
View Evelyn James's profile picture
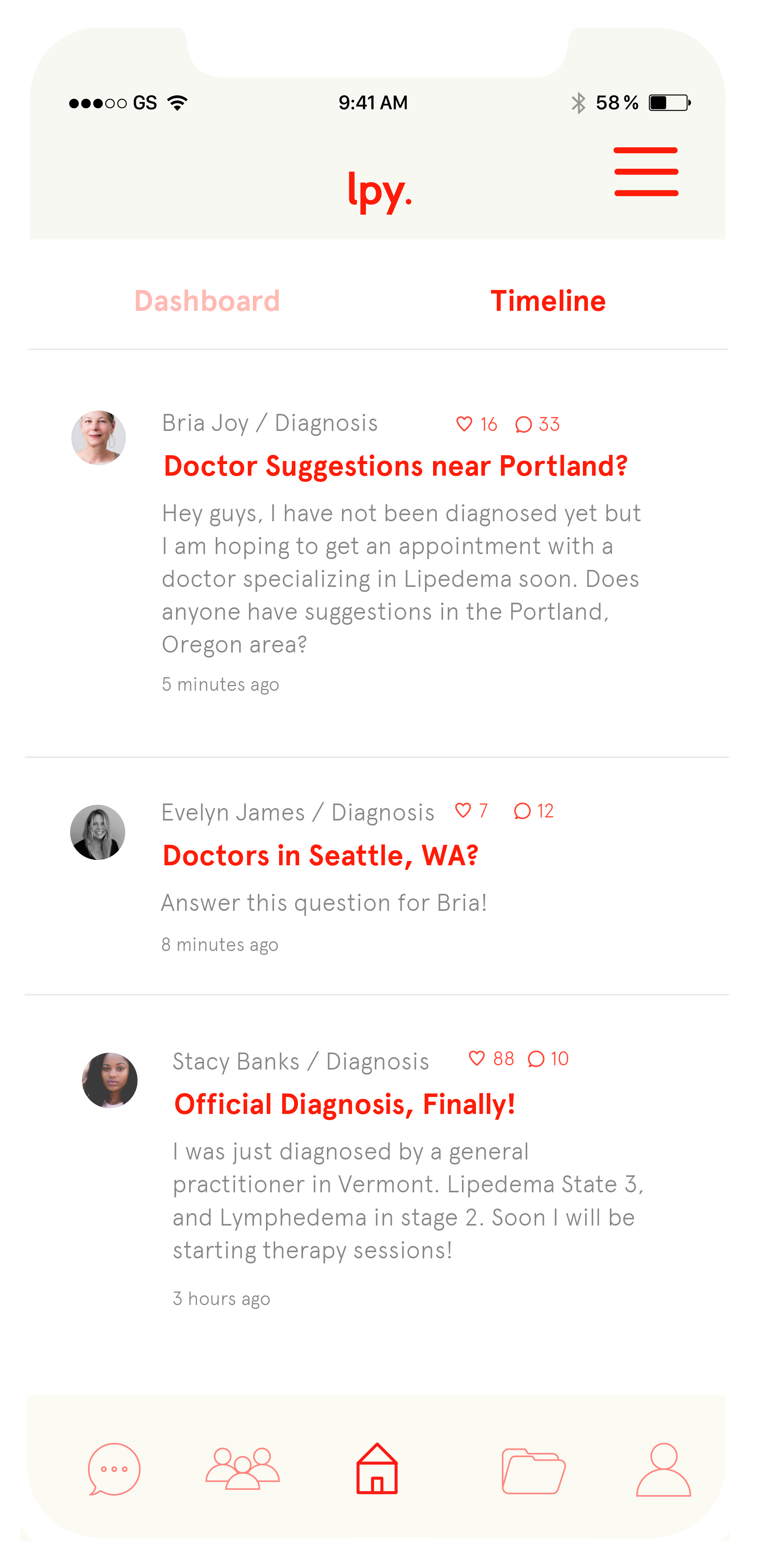[97, 831]
